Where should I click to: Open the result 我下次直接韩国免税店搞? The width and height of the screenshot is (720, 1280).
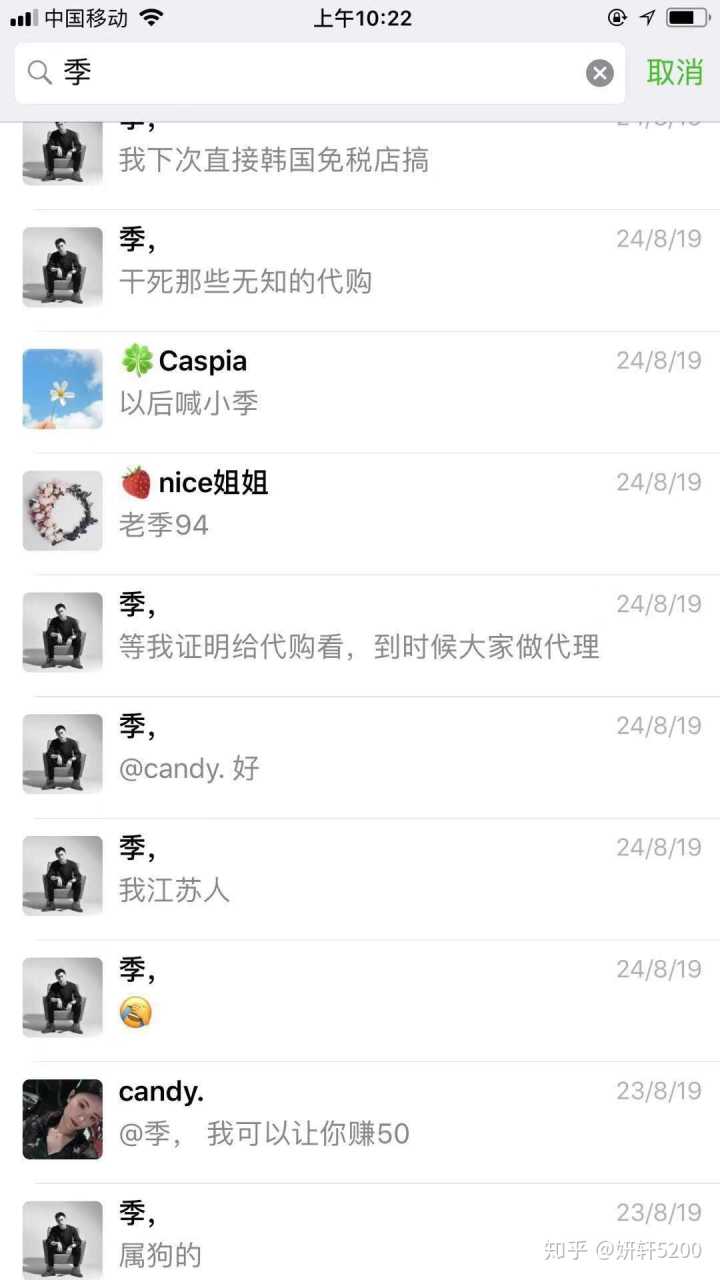[x=360, y=160]
